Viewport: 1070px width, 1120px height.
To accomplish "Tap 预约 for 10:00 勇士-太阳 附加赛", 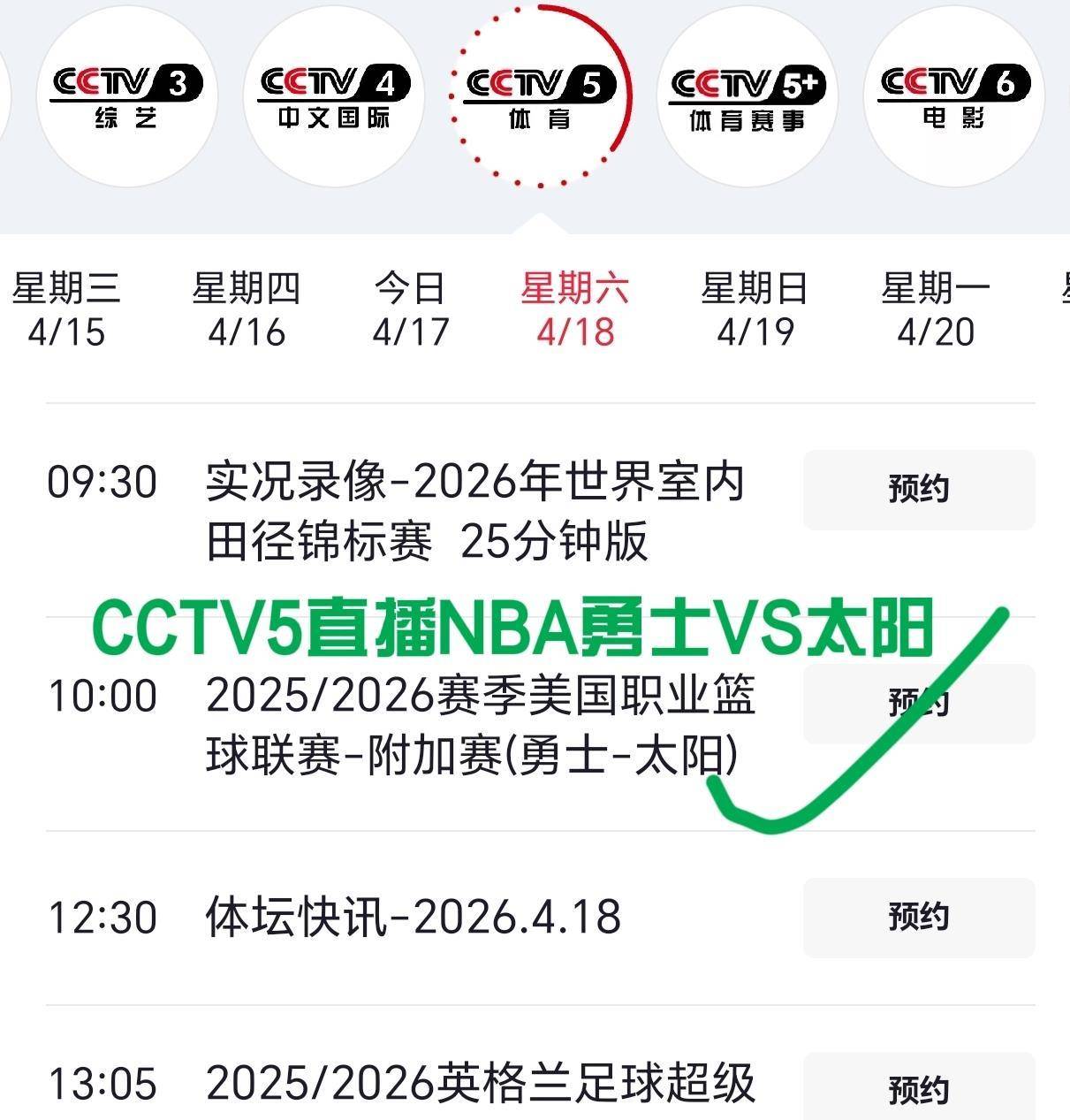I will tap(919, 704).
